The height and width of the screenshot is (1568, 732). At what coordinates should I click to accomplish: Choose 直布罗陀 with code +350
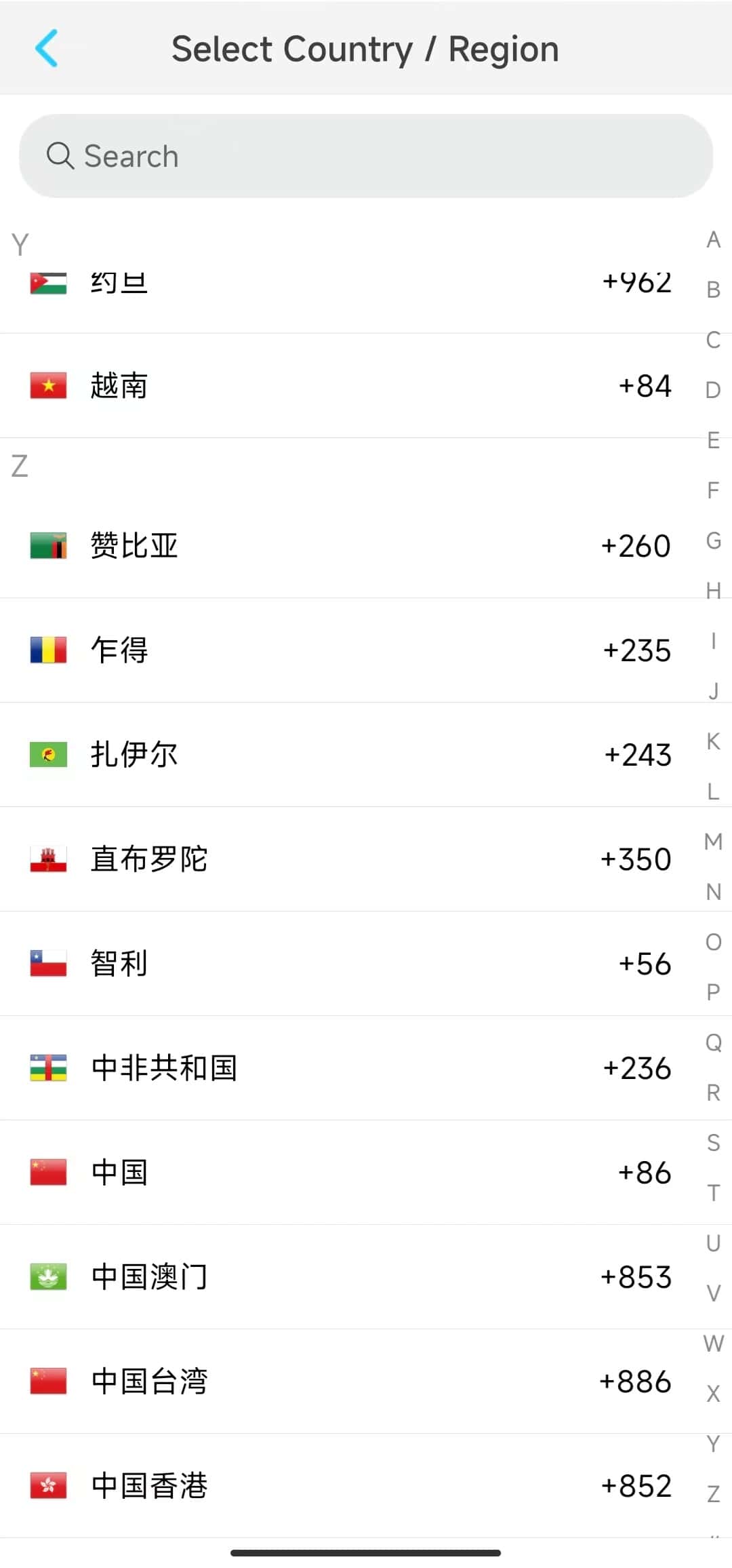click(339, 859)
